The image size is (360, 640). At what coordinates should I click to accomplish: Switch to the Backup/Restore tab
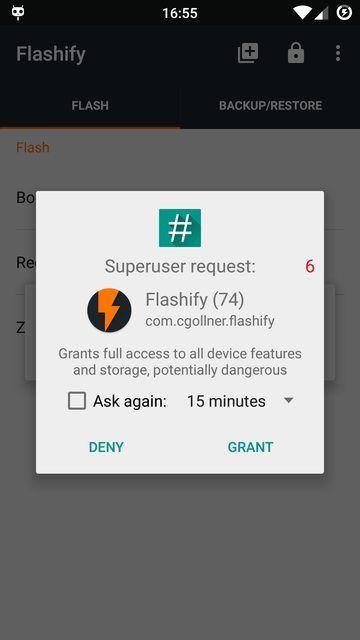click(x=270, y=106)
